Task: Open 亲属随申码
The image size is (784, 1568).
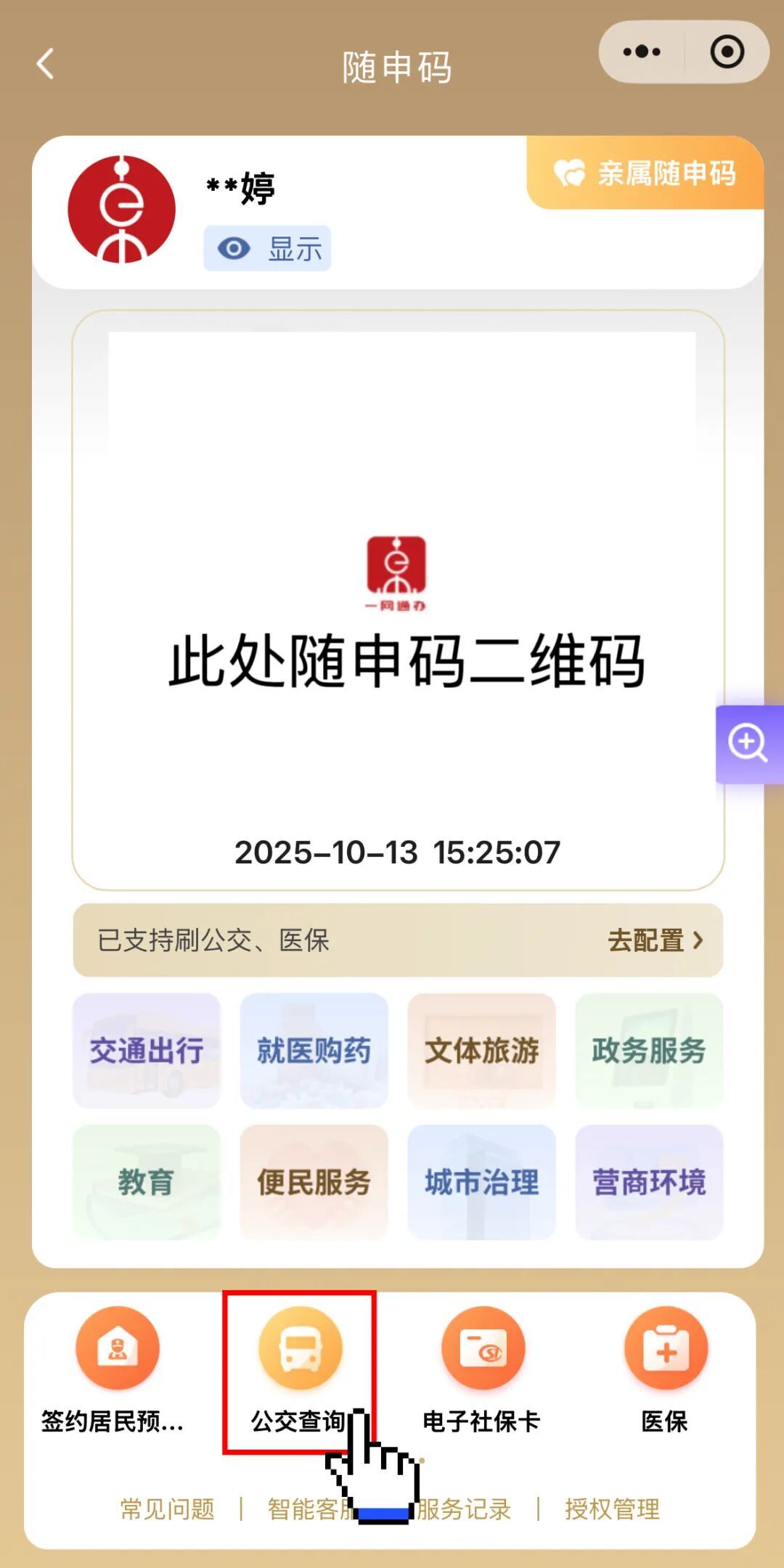Action: click(645, 173)
